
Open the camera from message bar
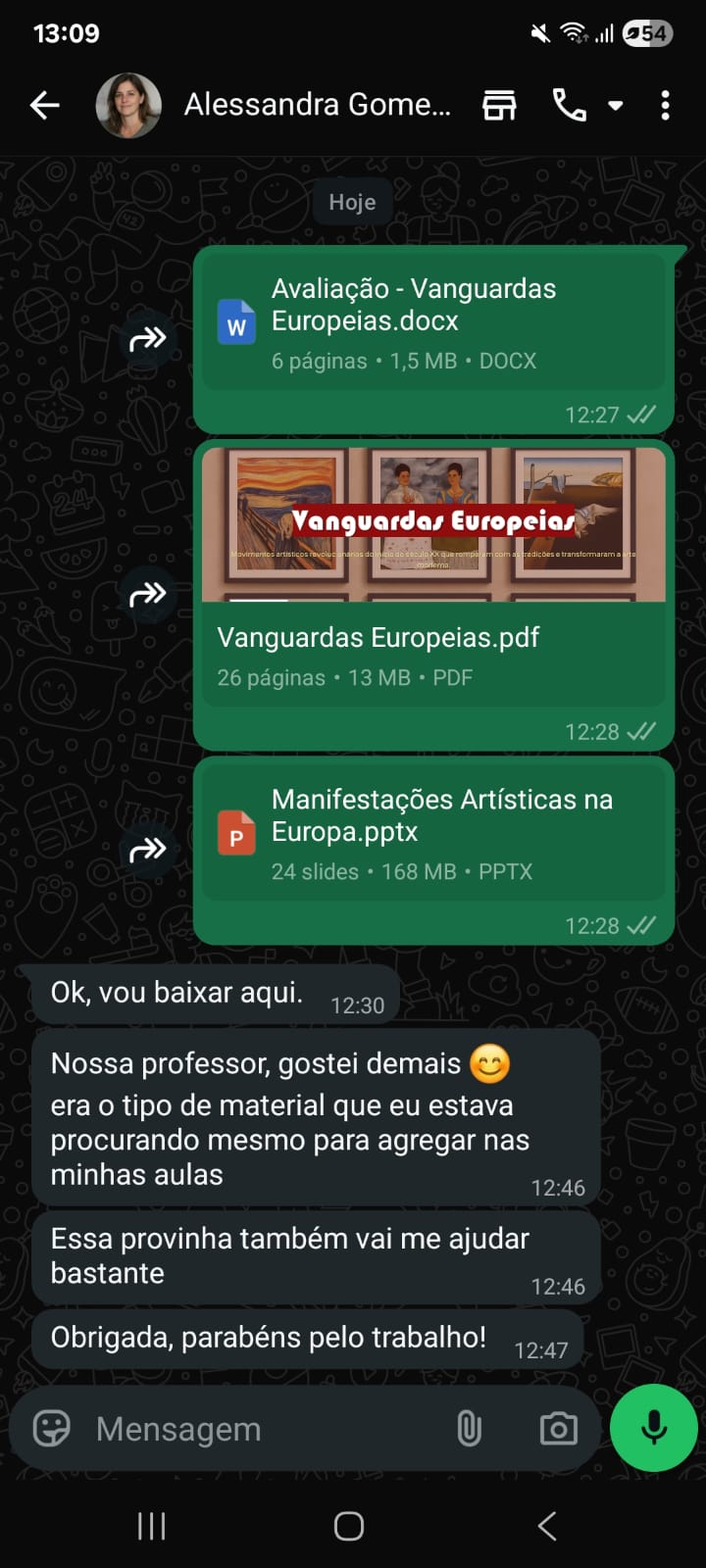(559, 1429)
